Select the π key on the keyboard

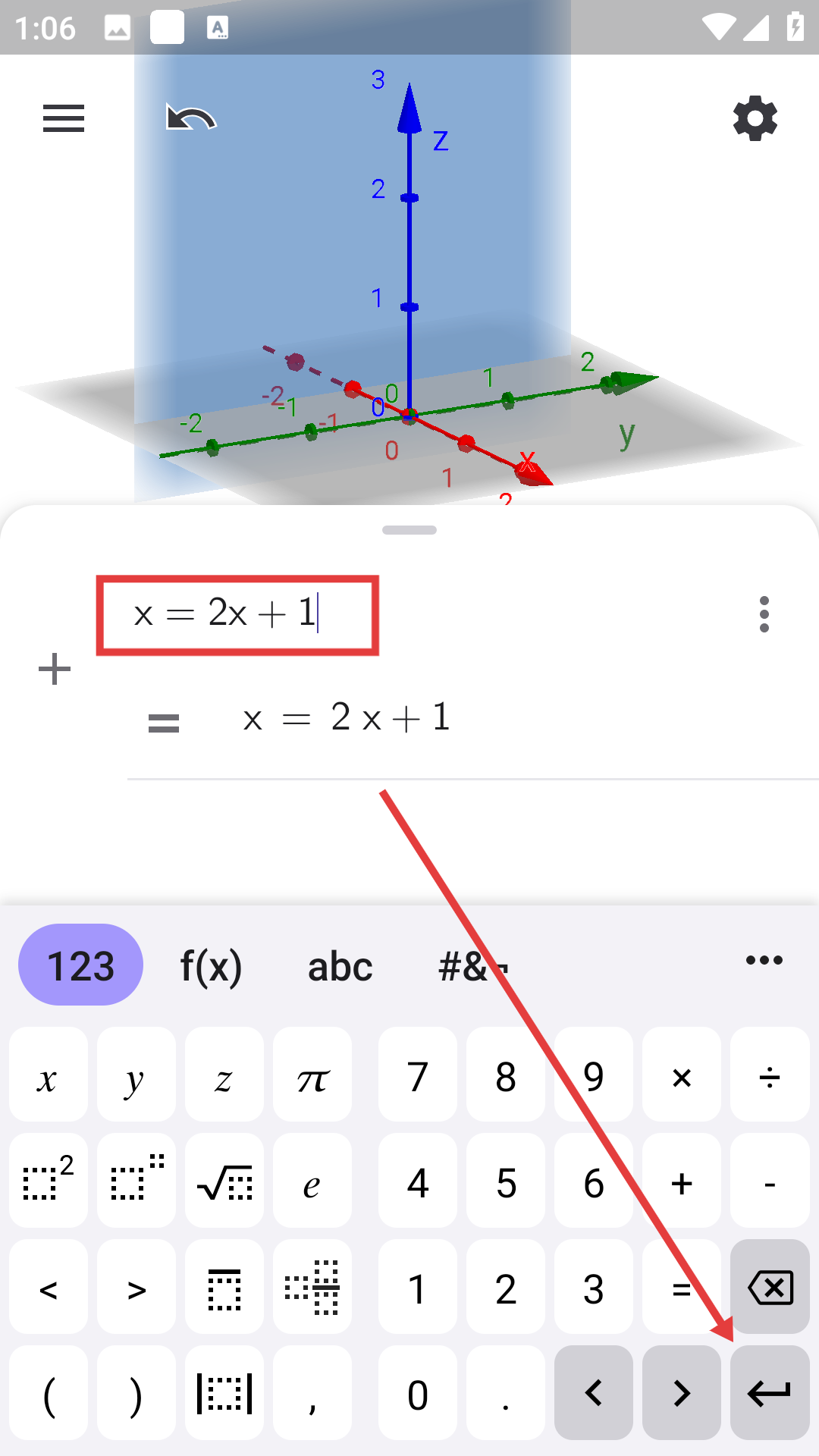coord(313,1076)
